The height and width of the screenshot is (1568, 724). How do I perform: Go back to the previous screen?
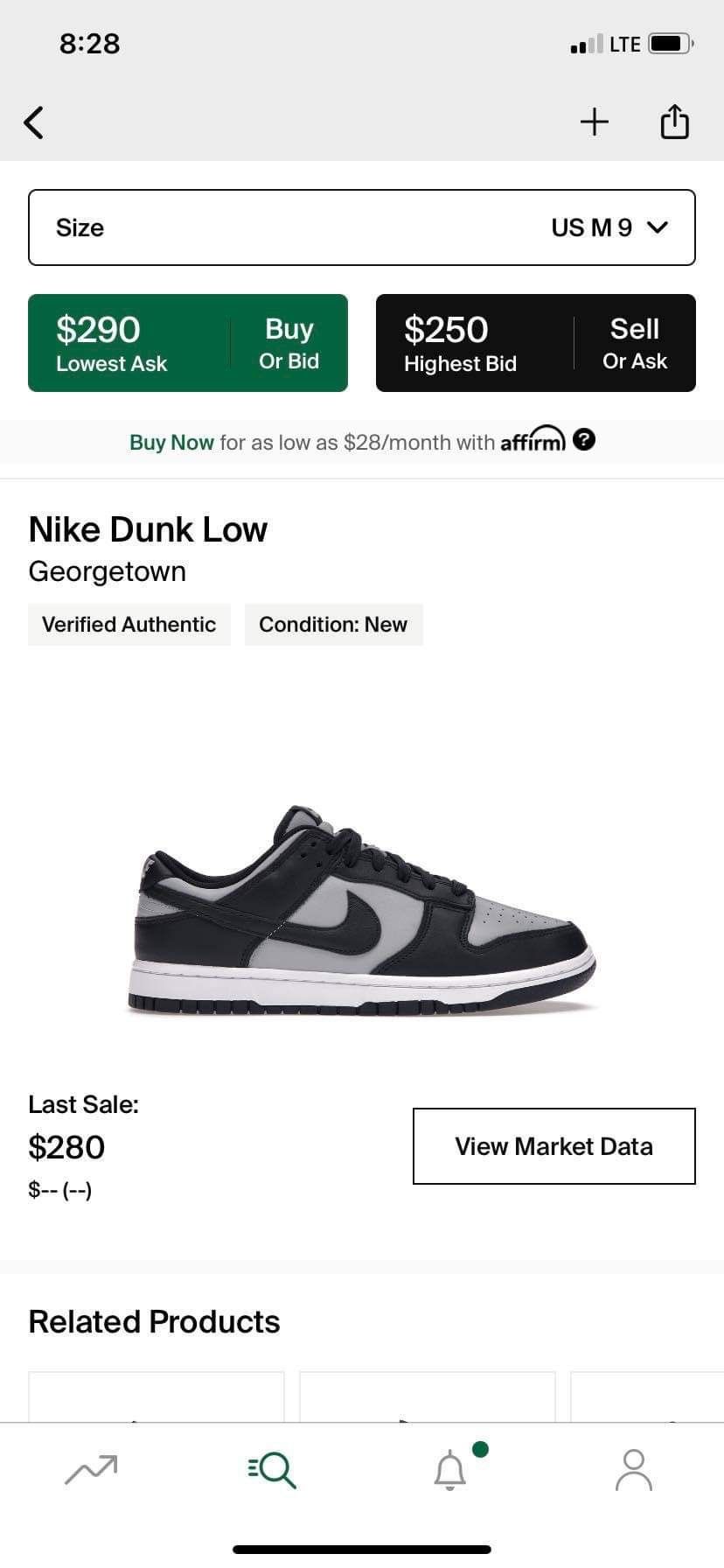[x=34, y=122]
